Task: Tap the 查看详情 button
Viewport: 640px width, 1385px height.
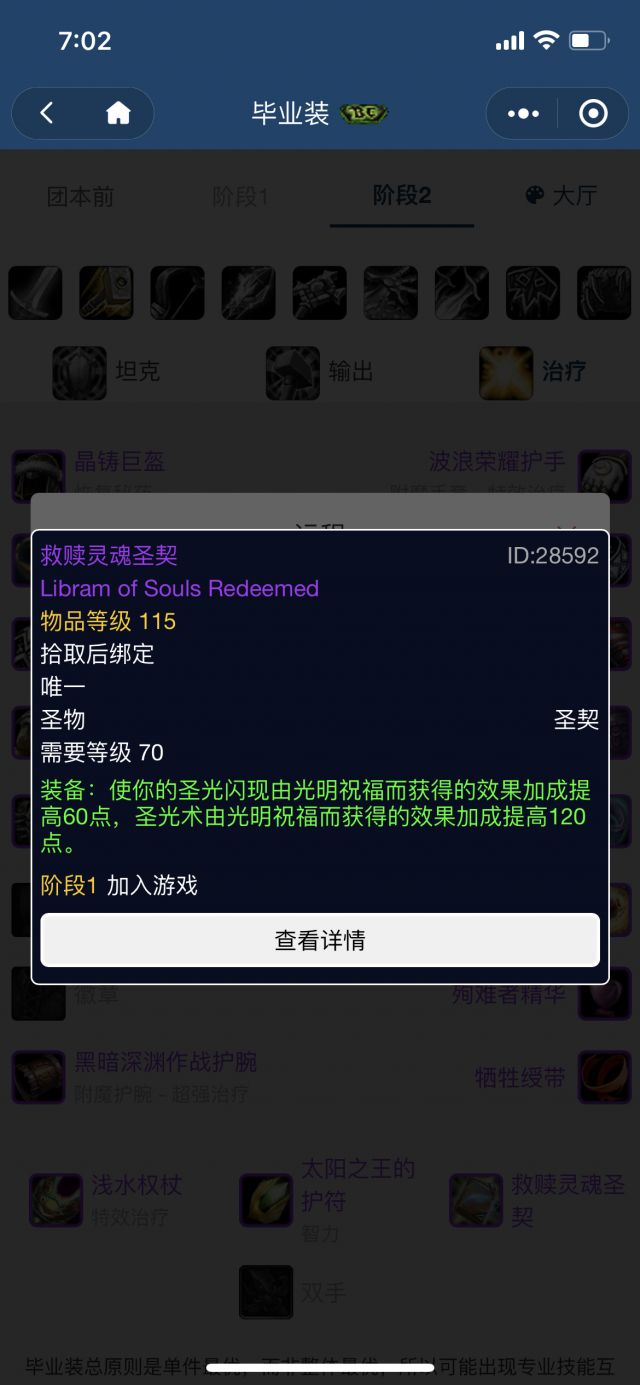Action: [320, 940]
